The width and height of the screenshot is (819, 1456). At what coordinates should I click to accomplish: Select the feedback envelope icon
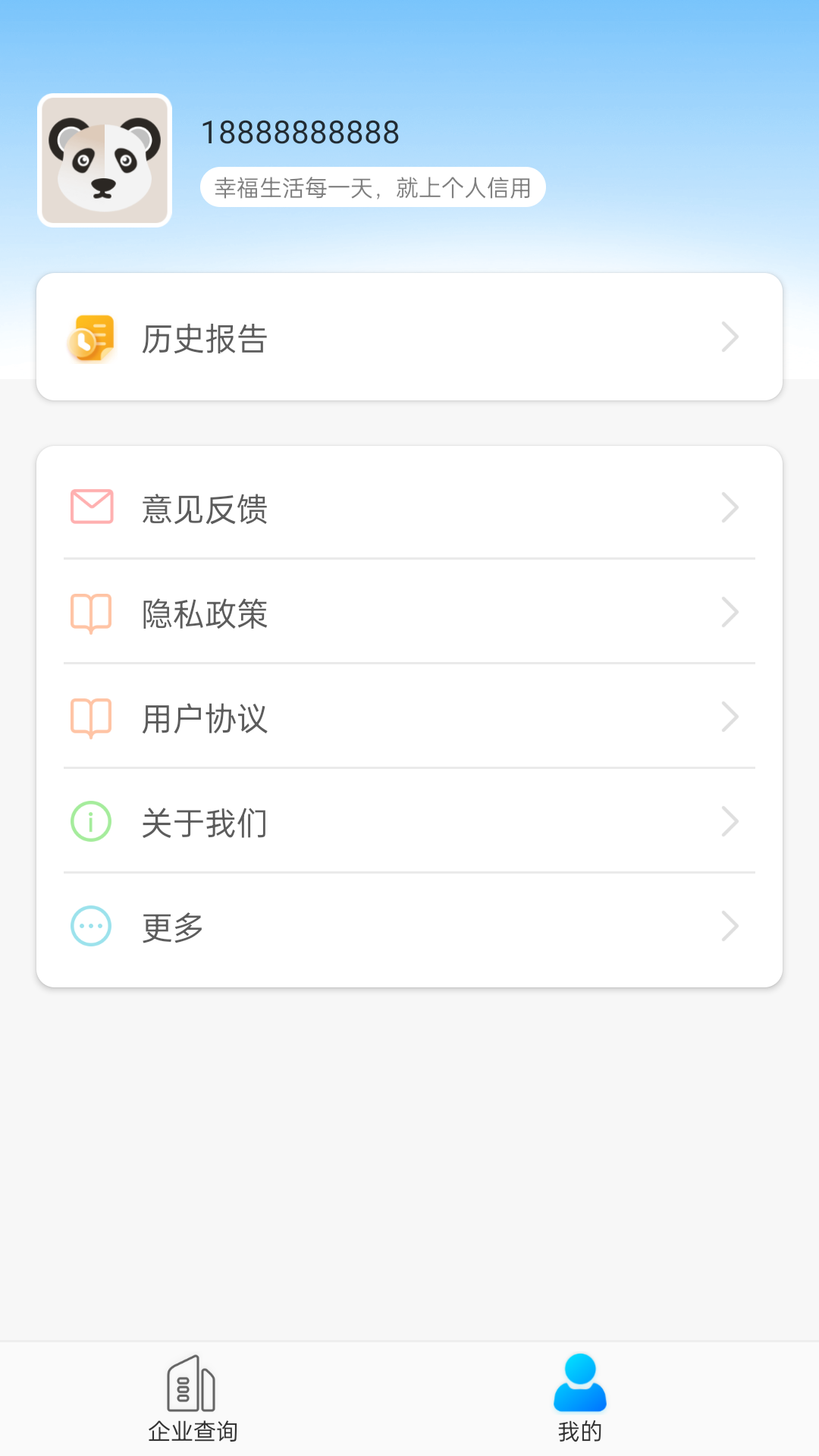[91, 507]
